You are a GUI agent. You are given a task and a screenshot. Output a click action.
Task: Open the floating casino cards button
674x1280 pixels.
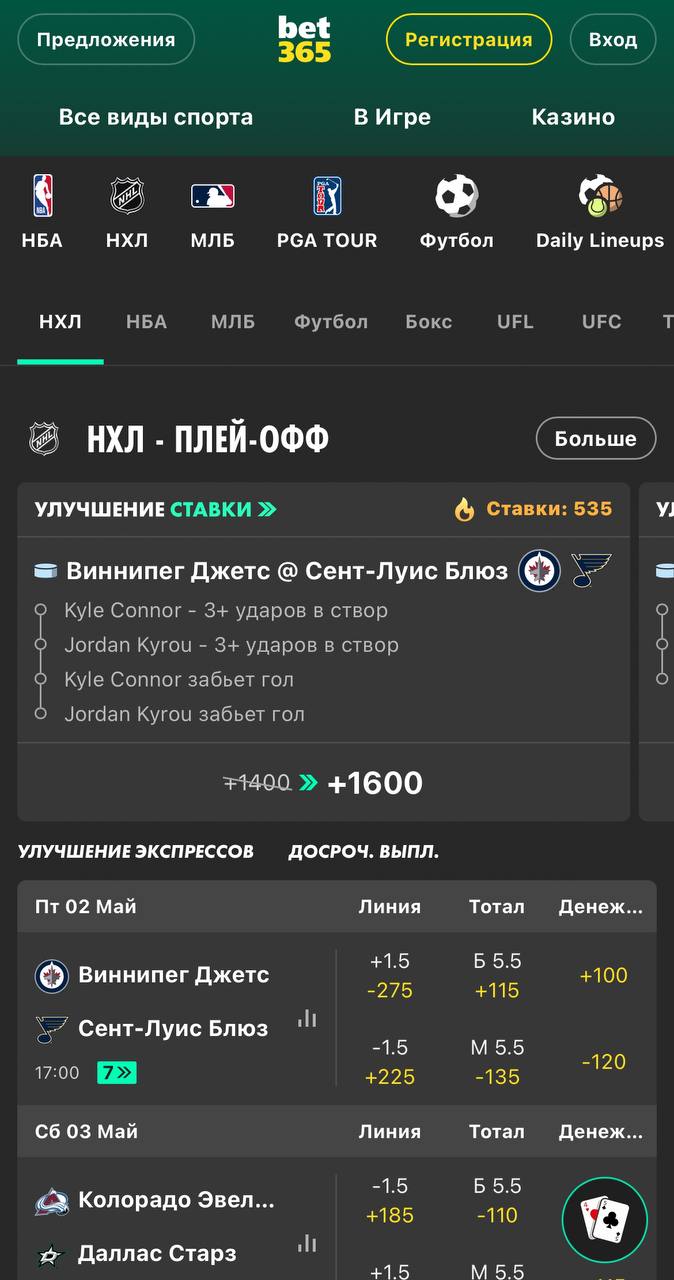tap(604, 1220)
